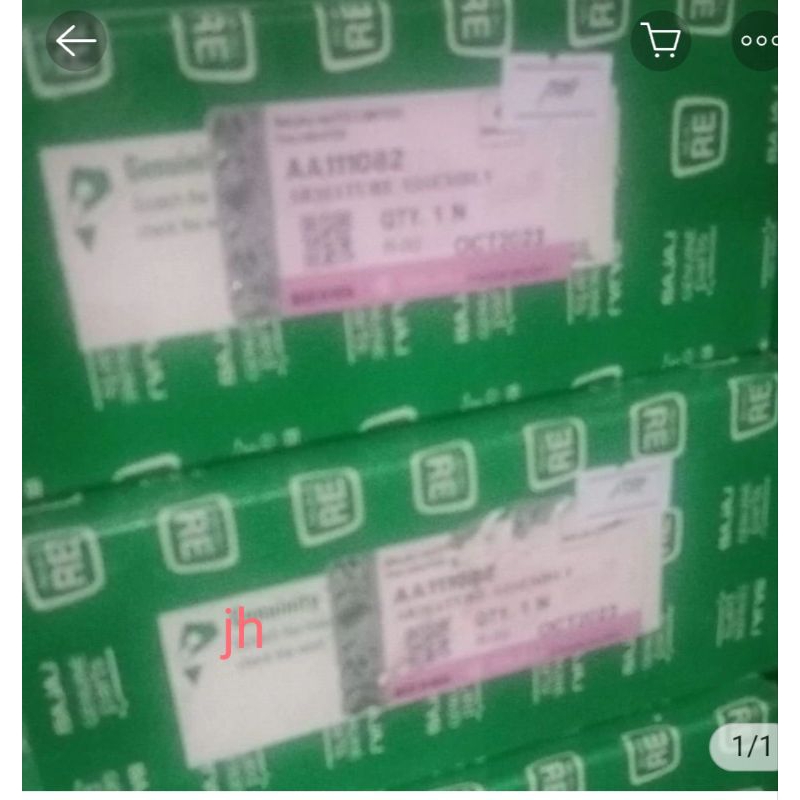Go back using the arrow icon
800x800 pixels.
click(x=76, y=41)
